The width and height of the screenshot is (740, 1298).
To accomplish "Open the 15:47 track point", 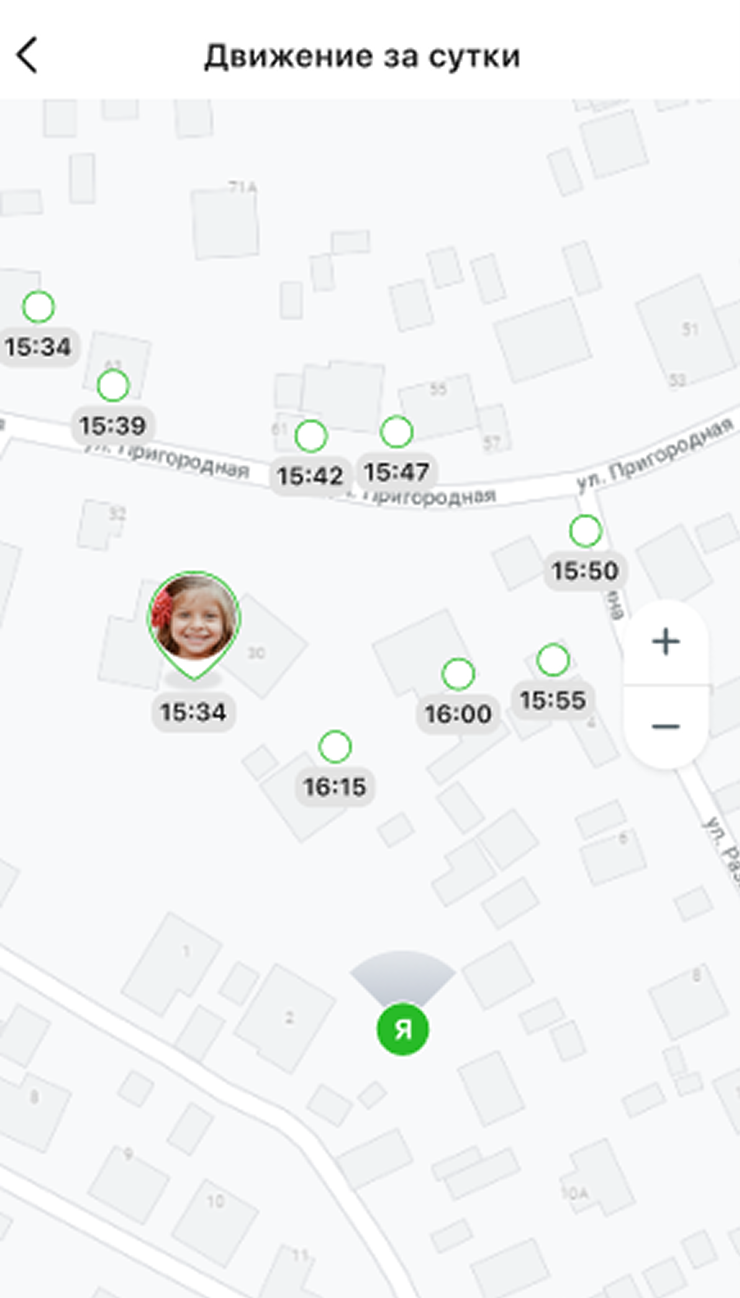I will [x=397, y=432].
